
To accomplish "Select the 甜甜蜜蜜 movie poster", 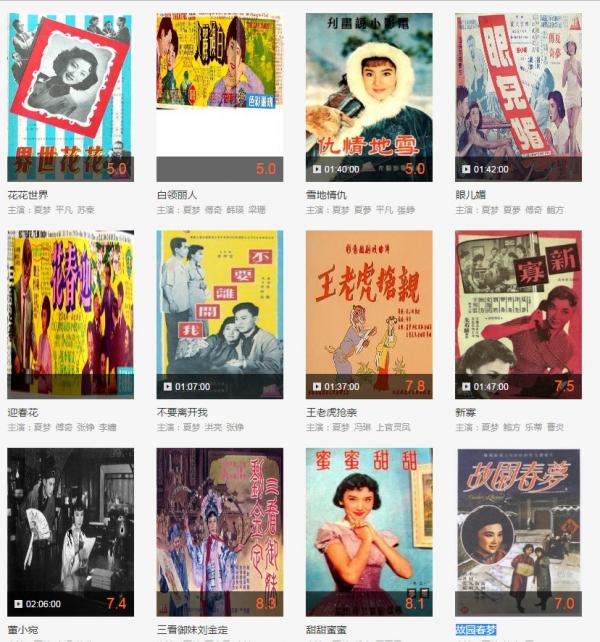I will (369, 531).
